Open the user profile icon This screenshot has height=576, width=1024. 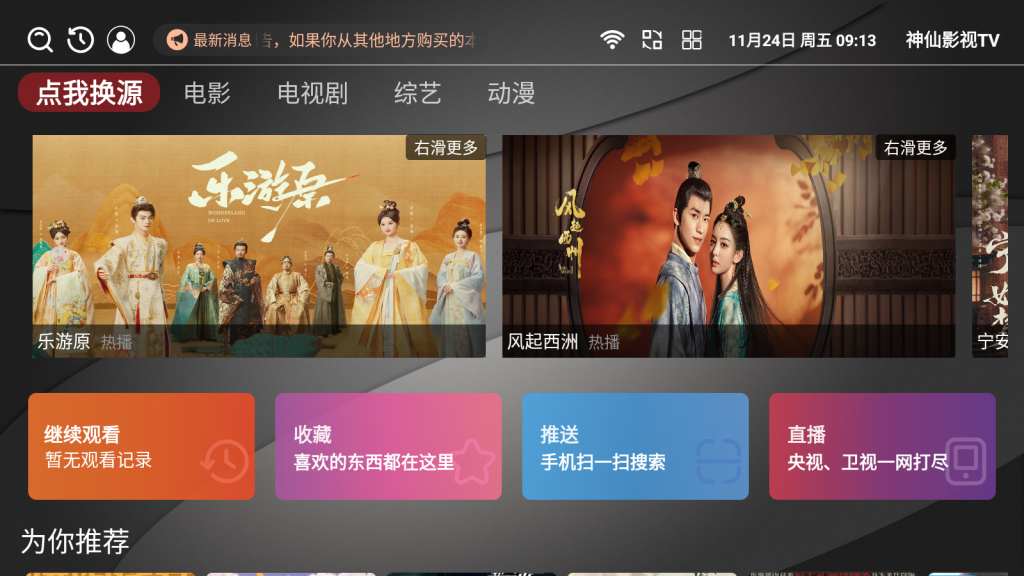tap(121, 40)
